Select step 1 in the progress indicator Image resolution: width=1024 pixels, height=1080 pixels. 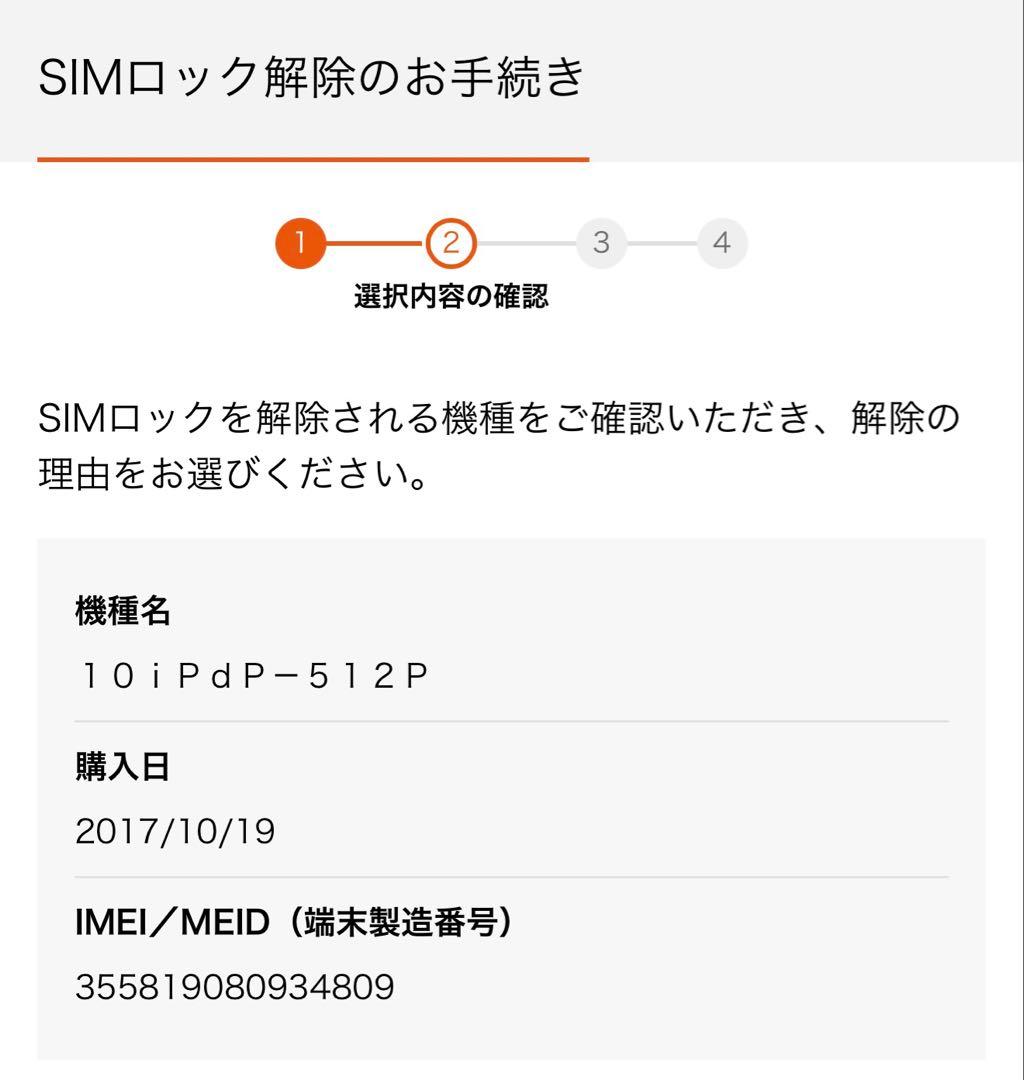coord(302,243)
